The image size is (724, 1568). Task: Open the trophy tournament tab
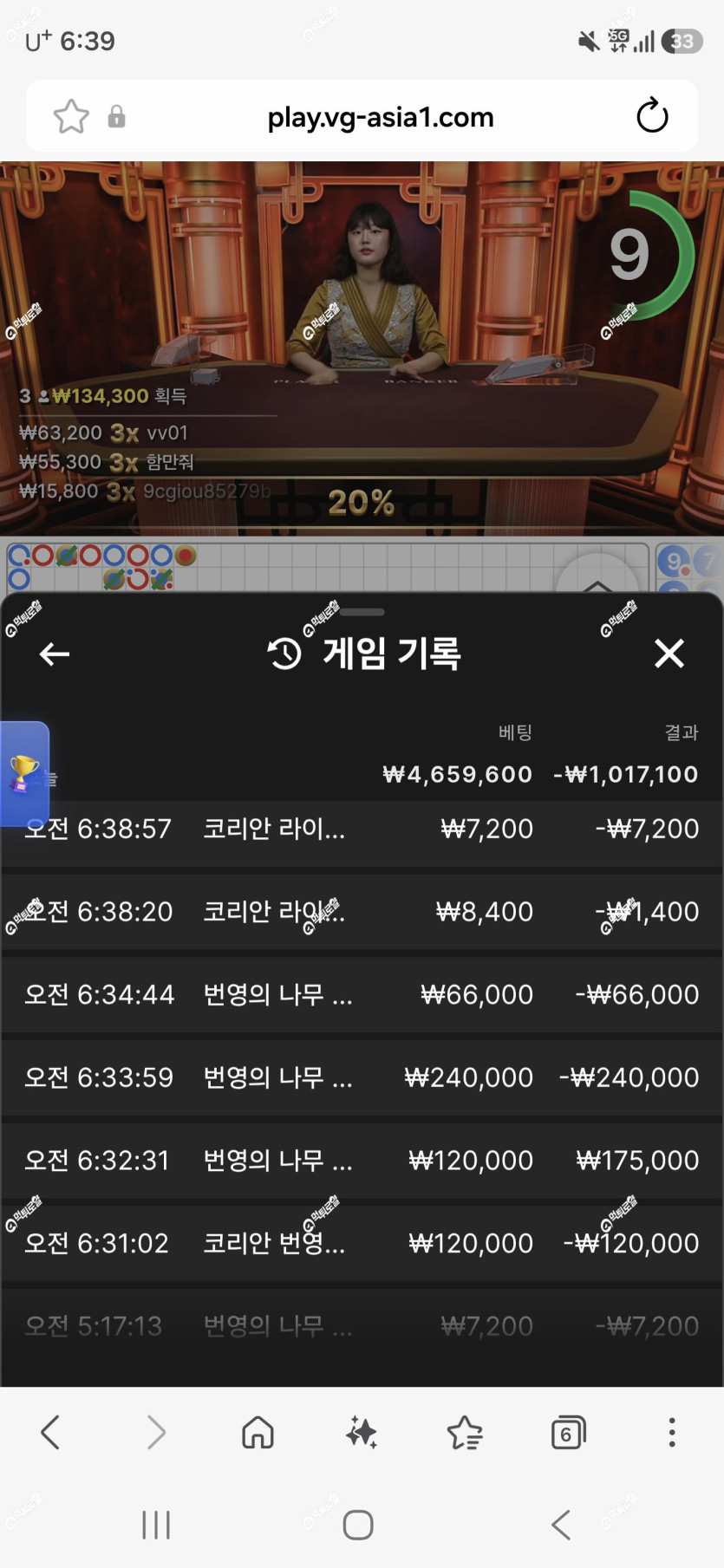point(24,773)
